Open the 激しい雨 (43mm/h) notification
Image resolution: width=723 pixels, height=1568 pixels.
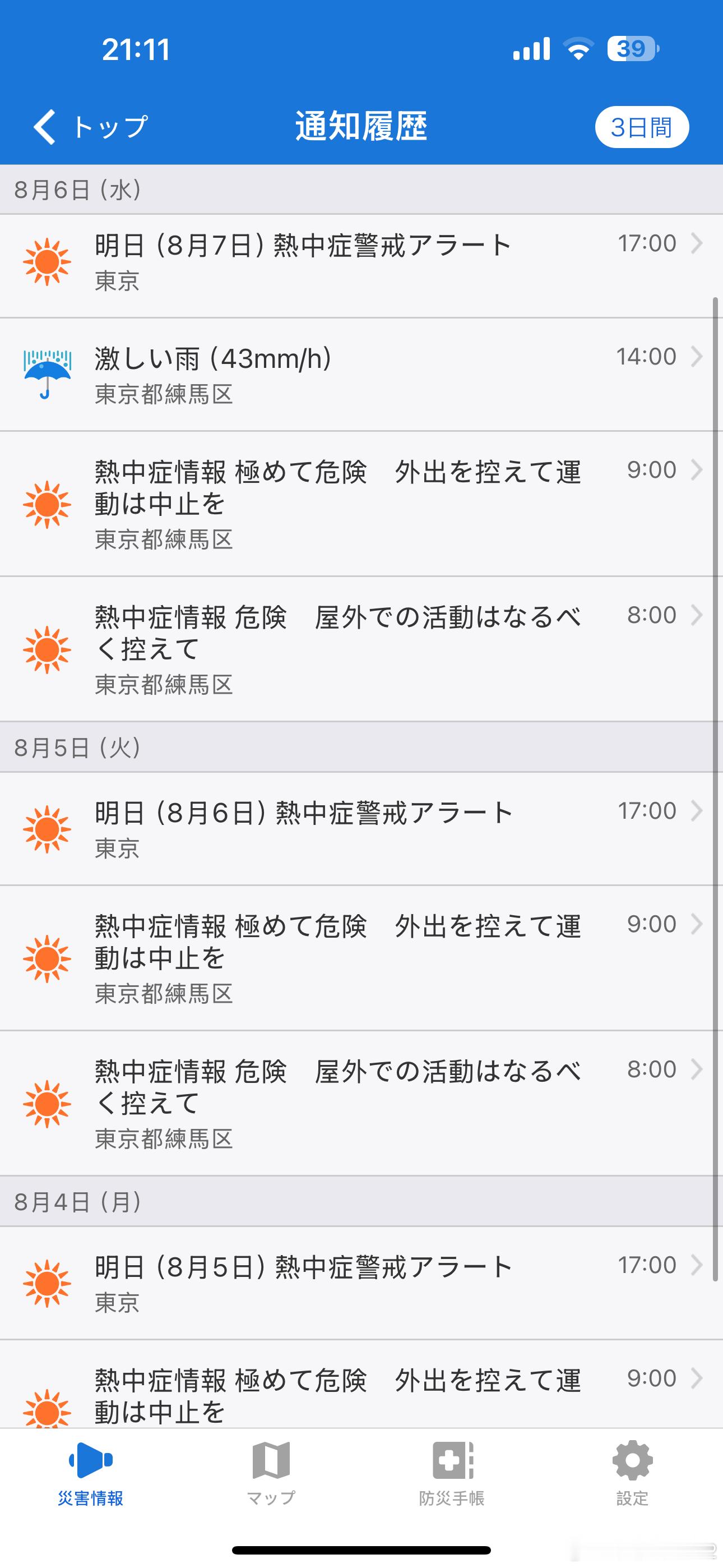[x=361, y=375]
